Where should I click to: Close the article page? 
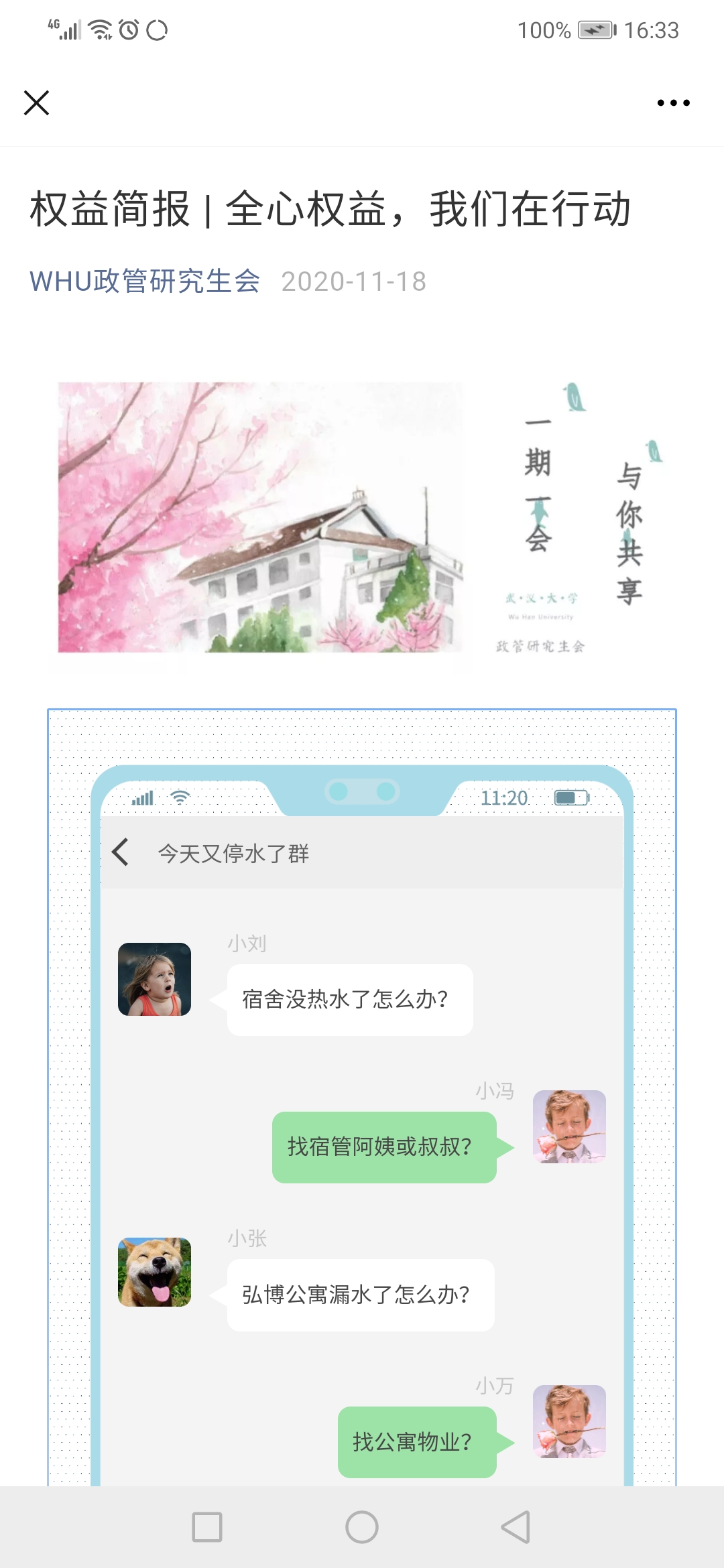(x=36, y=103)
